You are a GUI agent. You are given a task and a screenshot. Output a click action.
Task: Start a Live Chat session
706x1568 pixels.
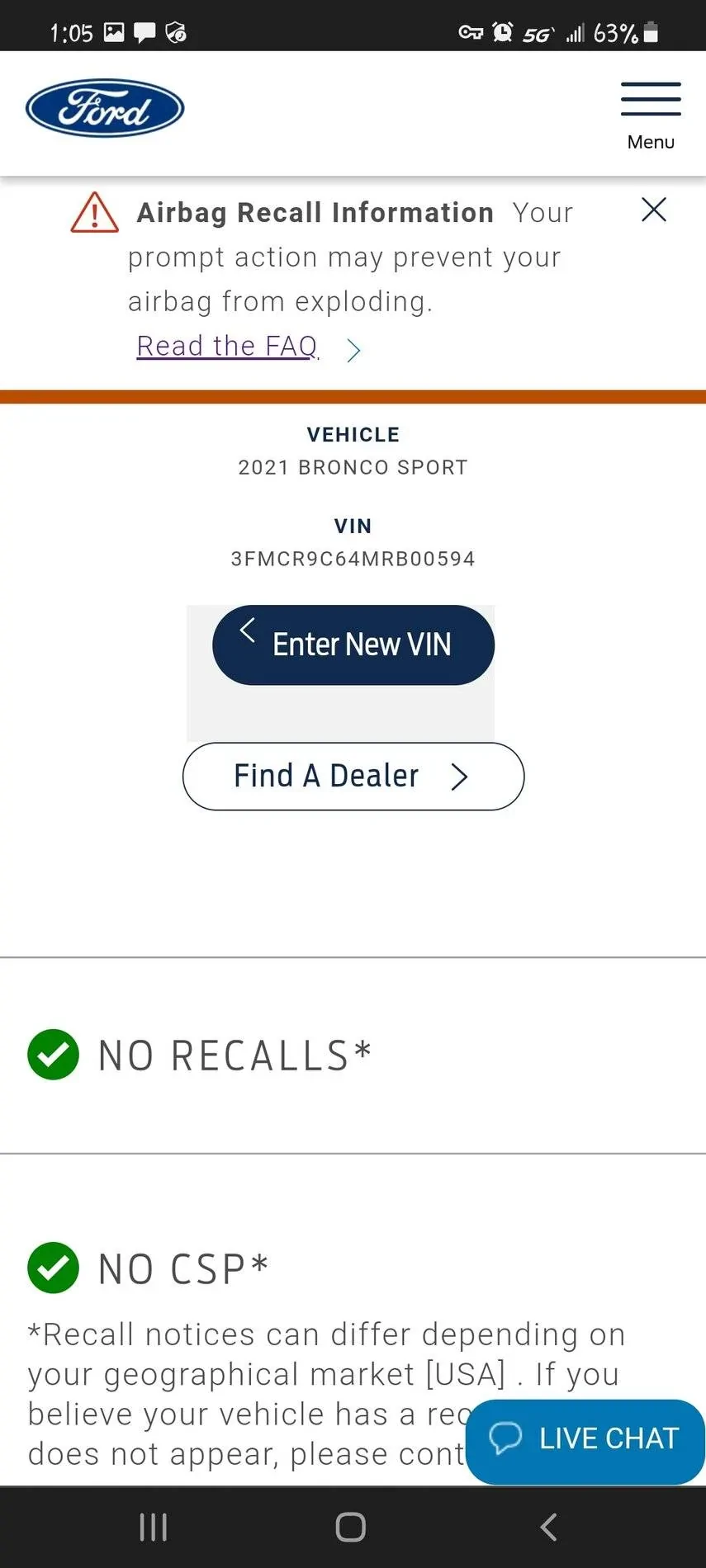coord(585,1439)
